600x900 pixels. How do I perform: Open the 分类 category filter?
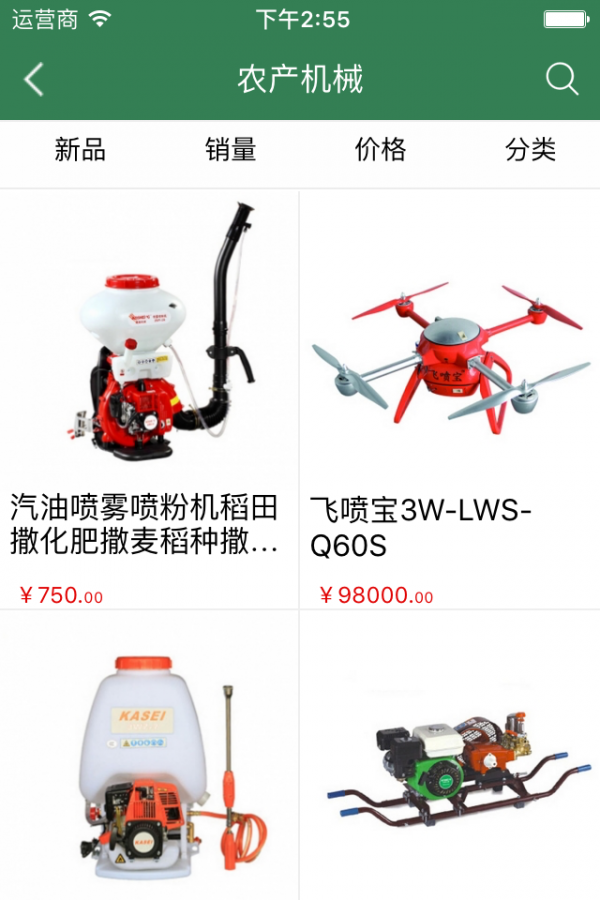click(530, 150)
